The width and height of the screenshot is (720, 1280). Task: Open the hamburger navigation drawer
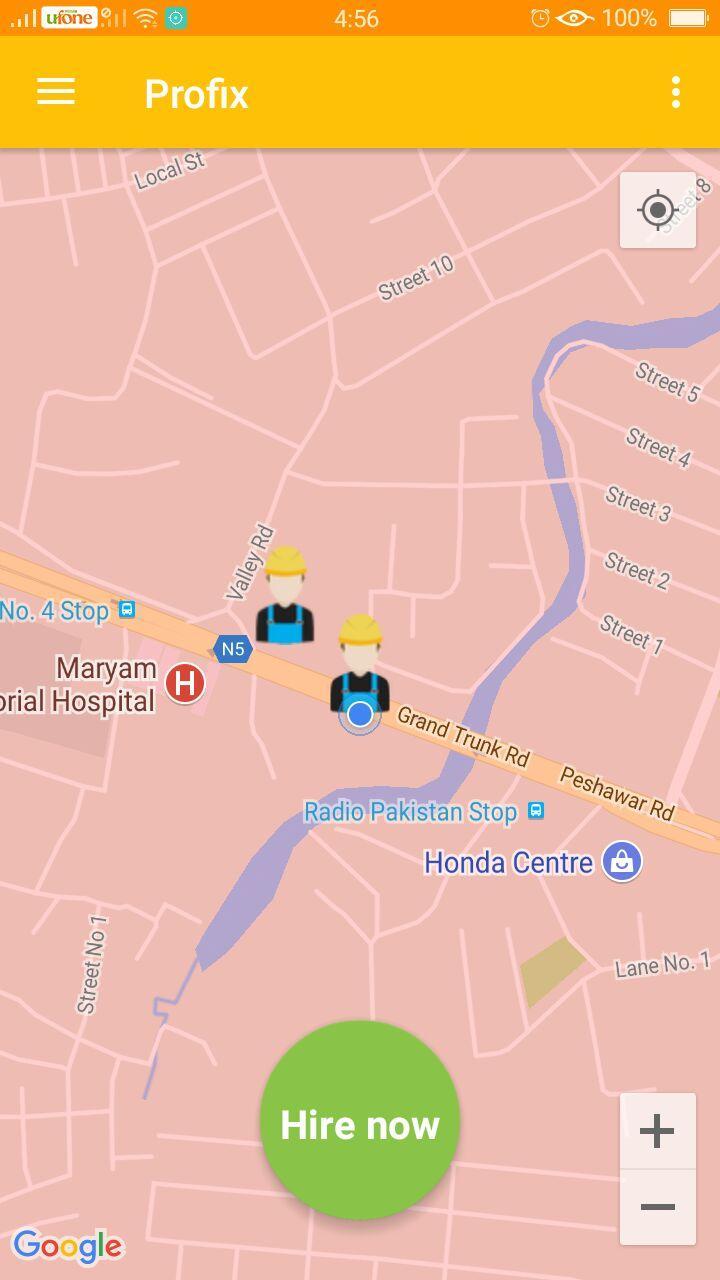(x=56, y=93)
